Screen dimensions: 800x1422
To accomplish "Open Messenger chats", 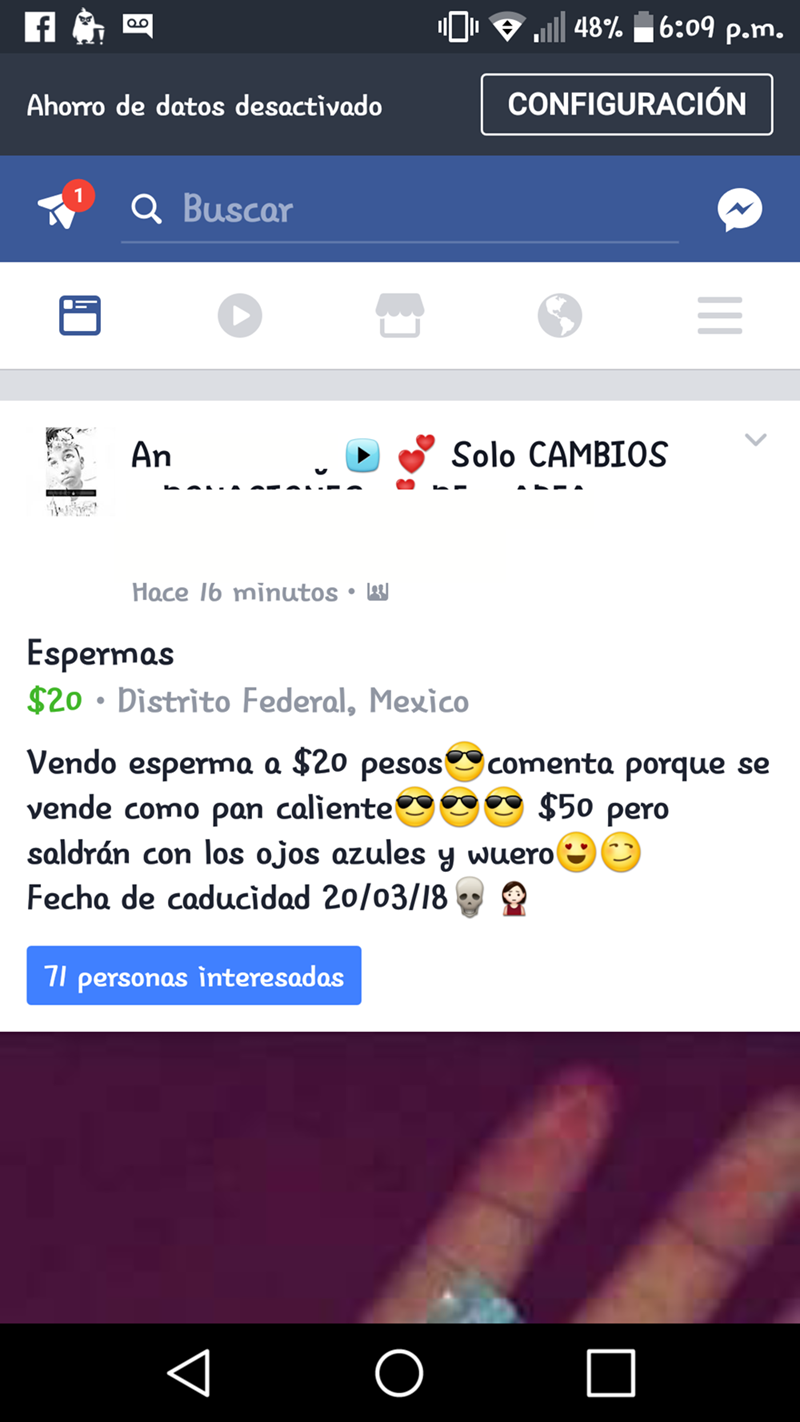I will pos(739,210).
